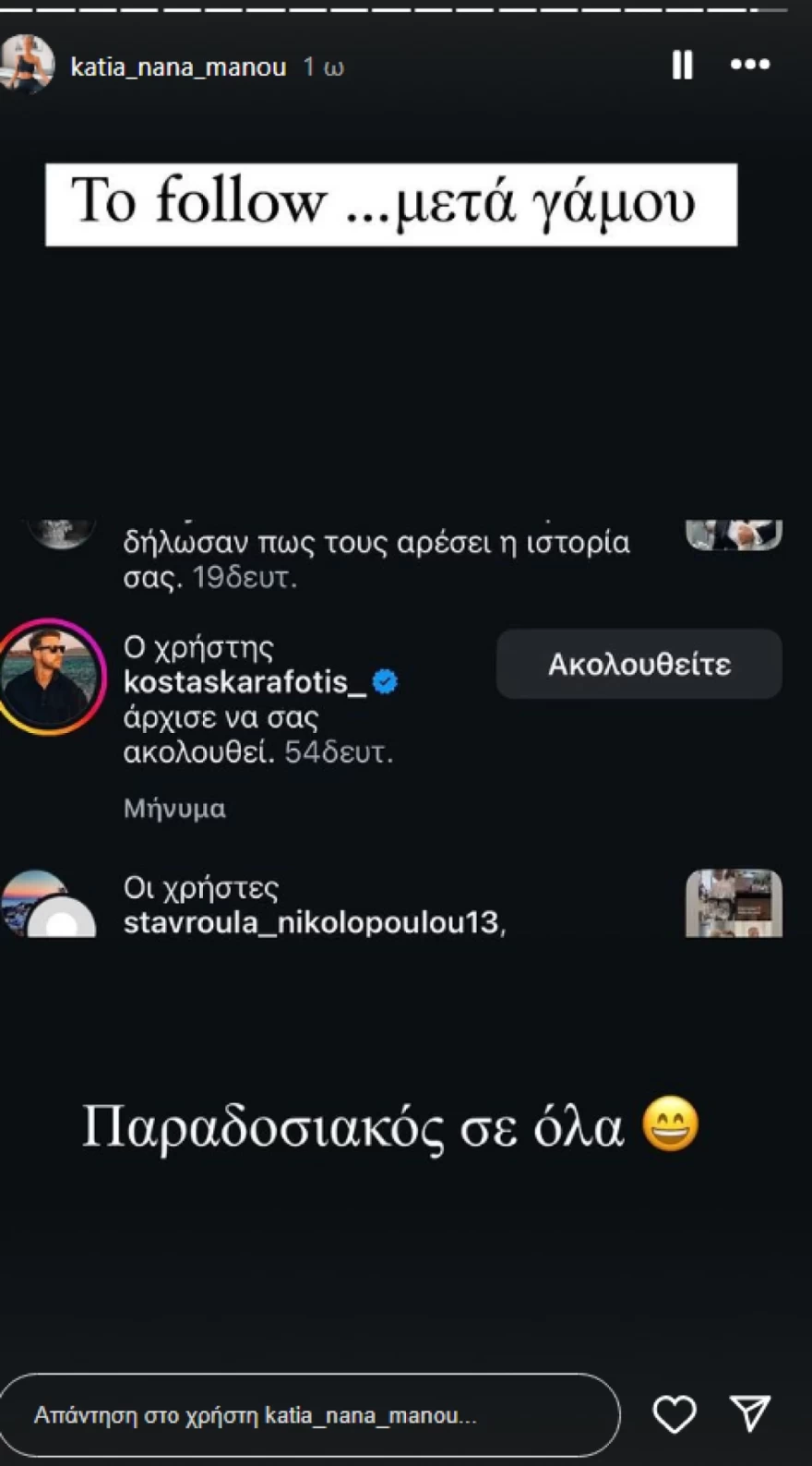812x1466 pixels.
Task: Toggle playback with the pause control
Action: pos(681,65)
